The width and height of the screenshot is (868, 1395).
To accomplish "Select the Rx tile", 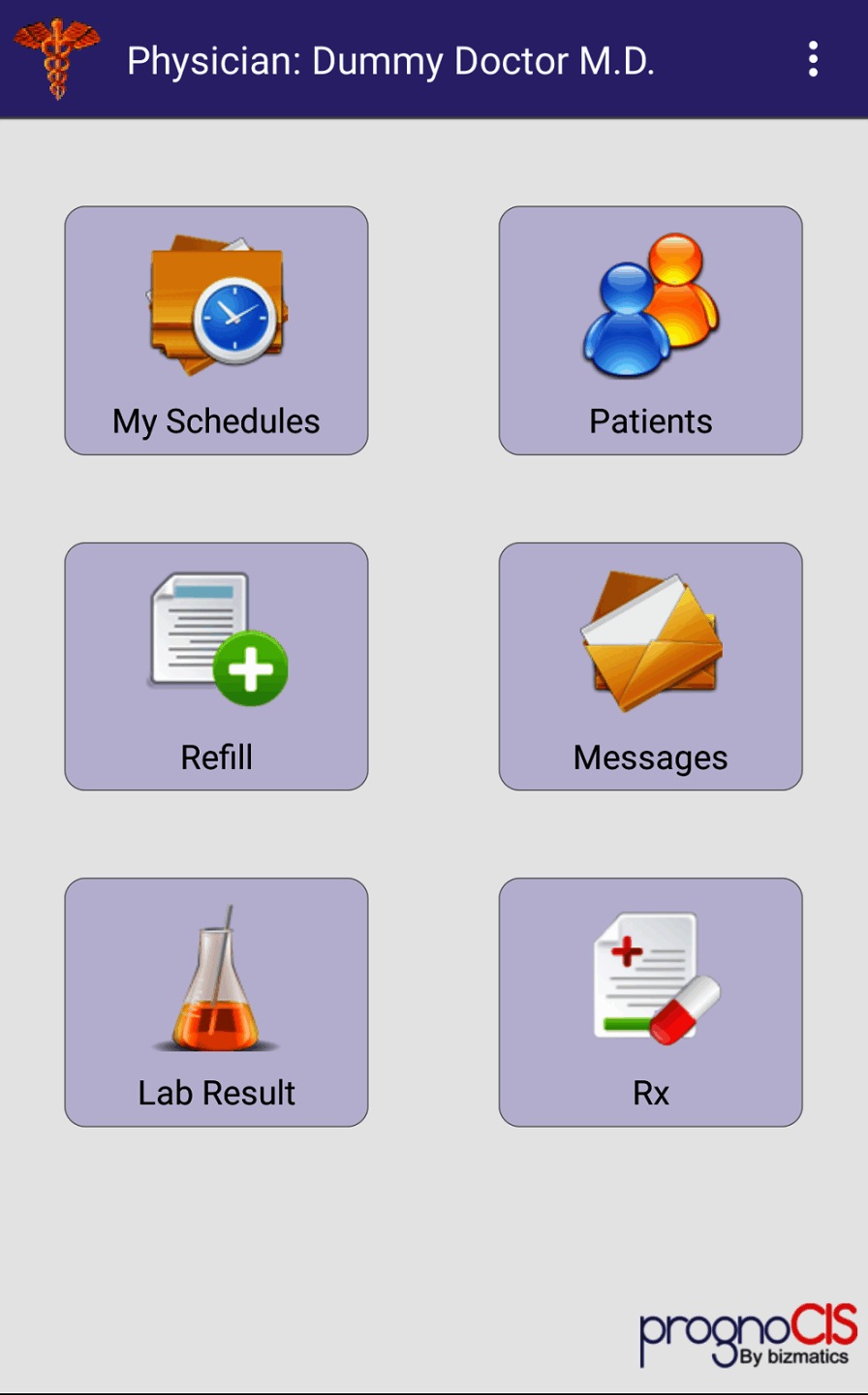I will coord(650,1002).
